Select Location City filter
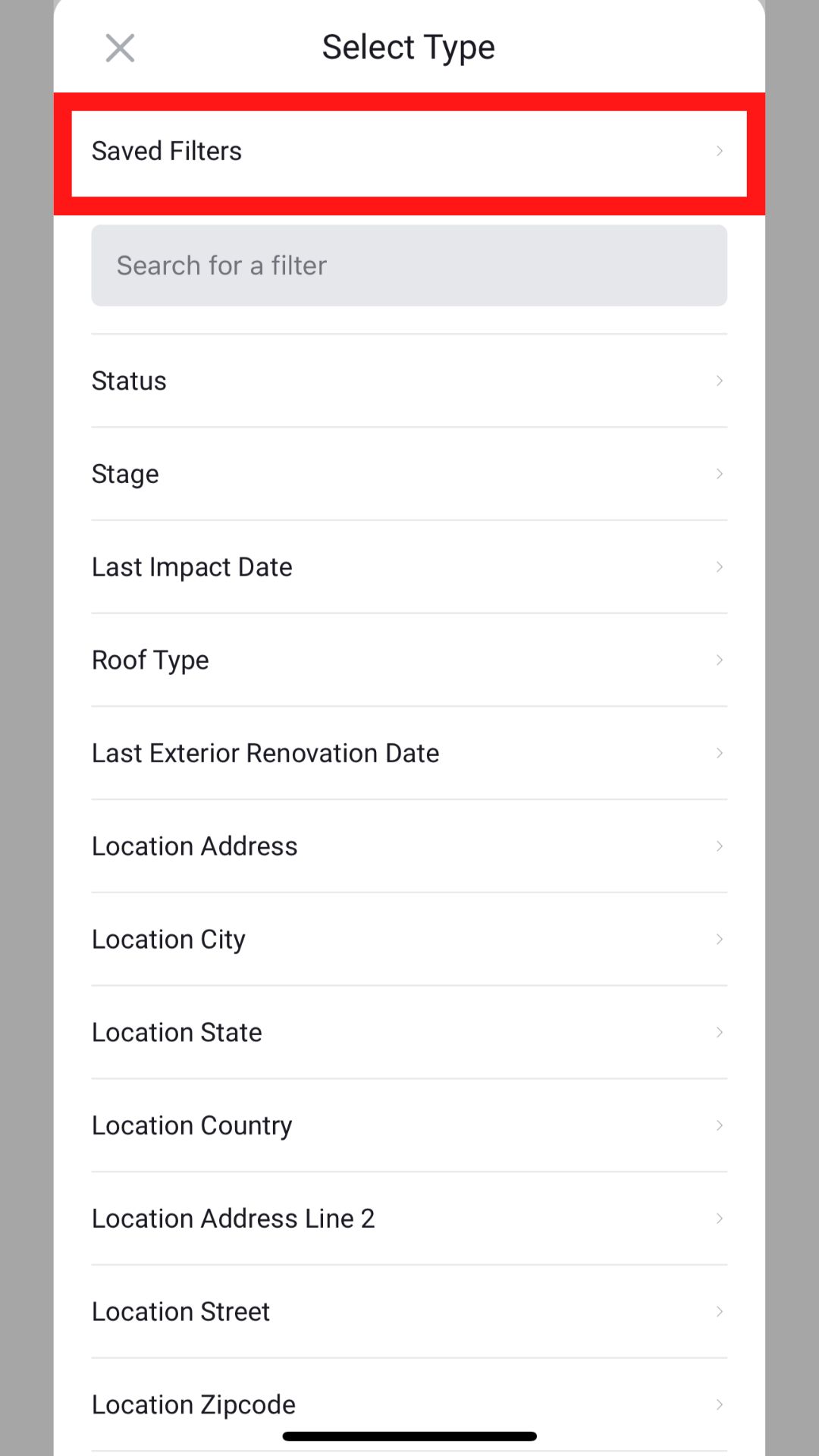Image resolution: width=819 pixels, height=1456 pixels. [409, 940]
